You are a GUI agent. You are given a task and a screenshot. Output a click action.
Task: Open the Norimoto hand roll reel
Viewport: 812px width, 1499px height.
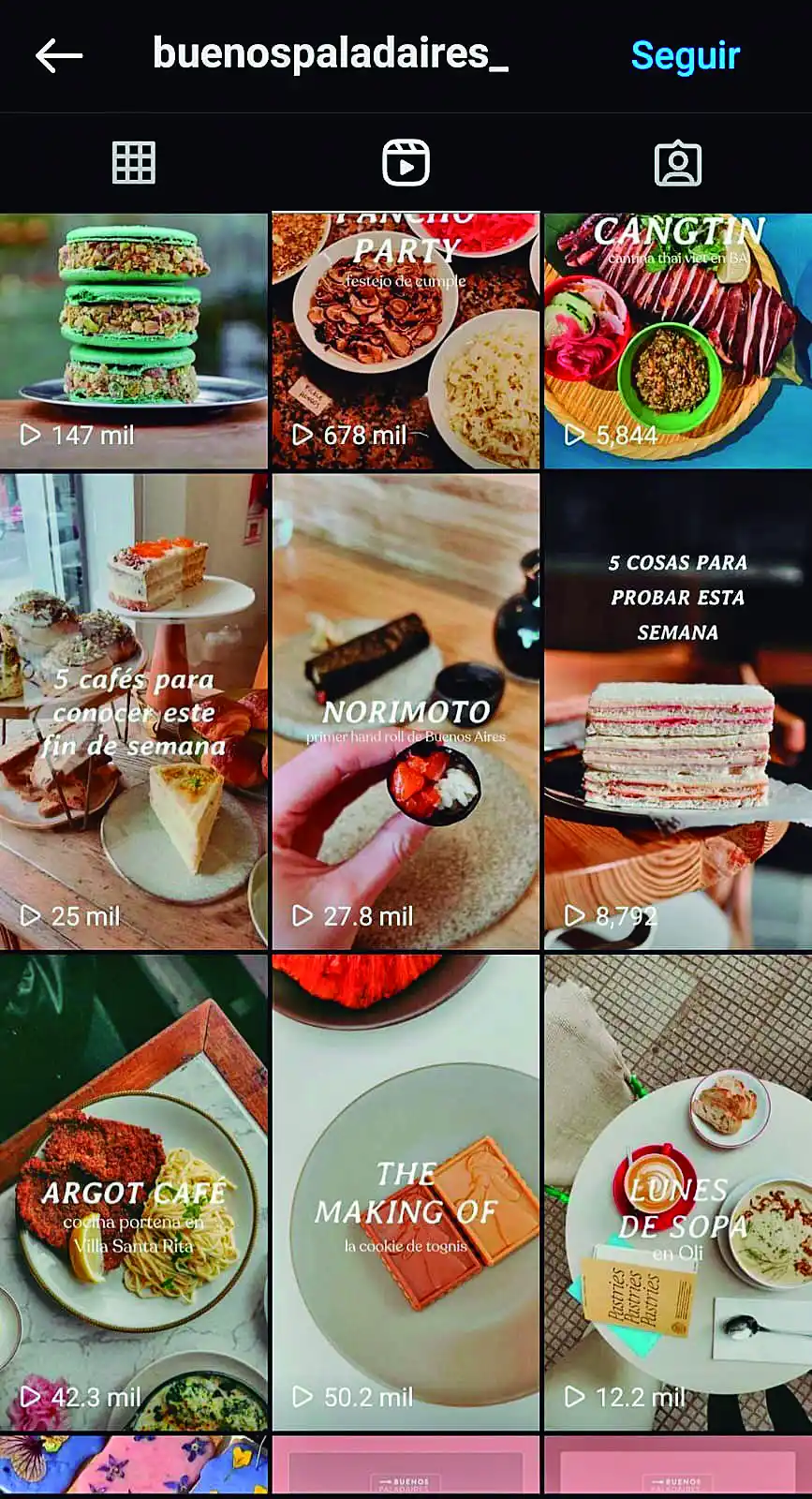coord(406,712)
